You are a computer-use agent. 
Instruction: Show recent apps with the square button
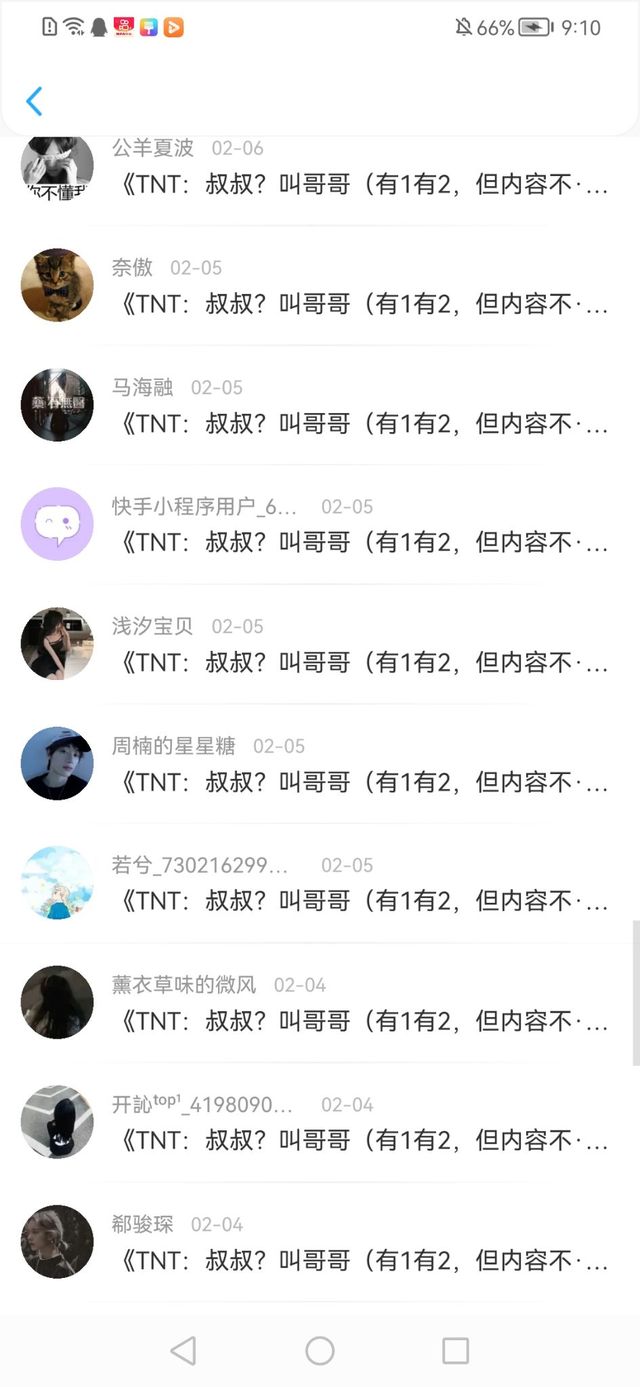pos(455,1351)
